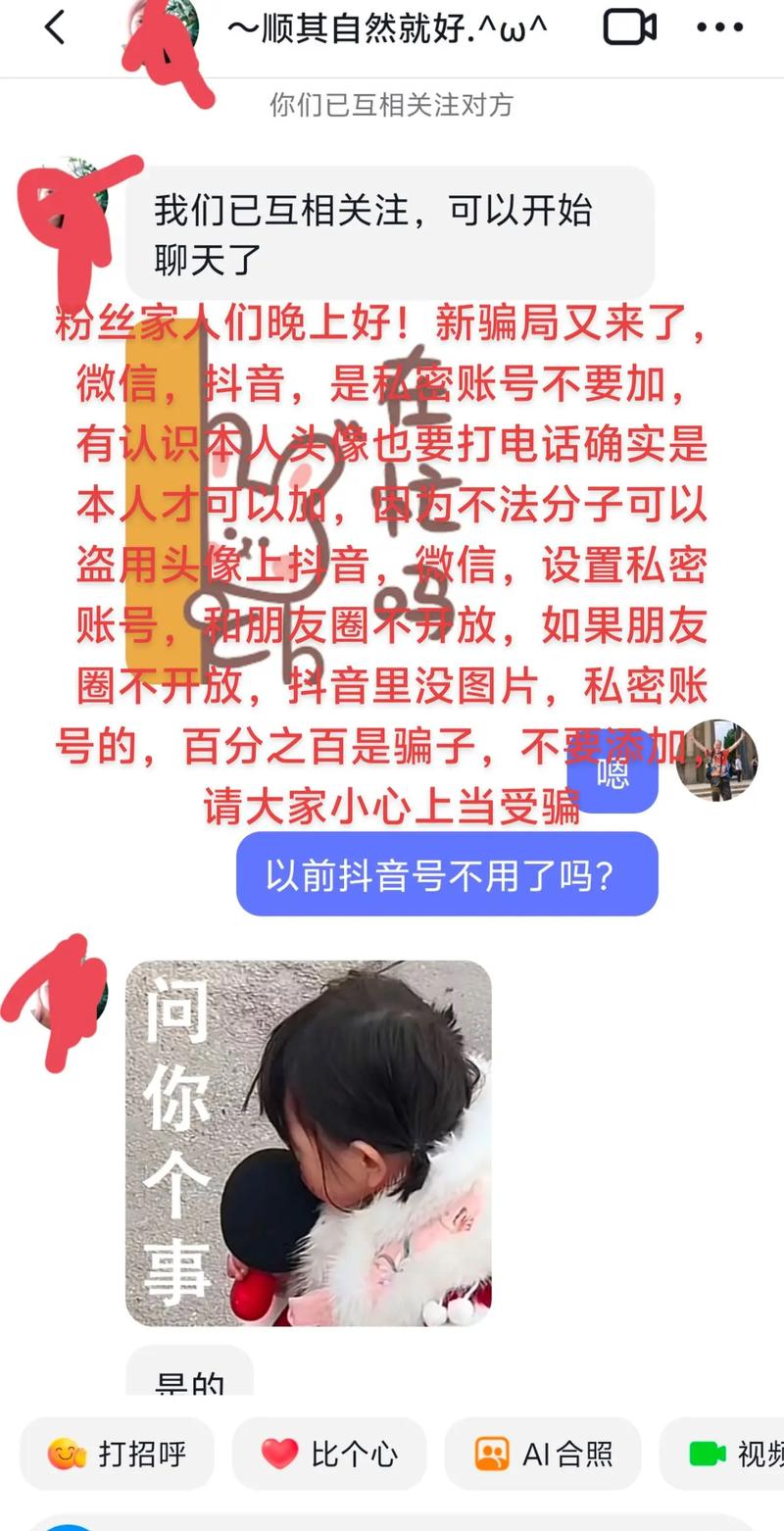Screen dimensions: 784x1531
Task: Open the contact name 顺其自然就好 in the header
Action: point(386,27)
